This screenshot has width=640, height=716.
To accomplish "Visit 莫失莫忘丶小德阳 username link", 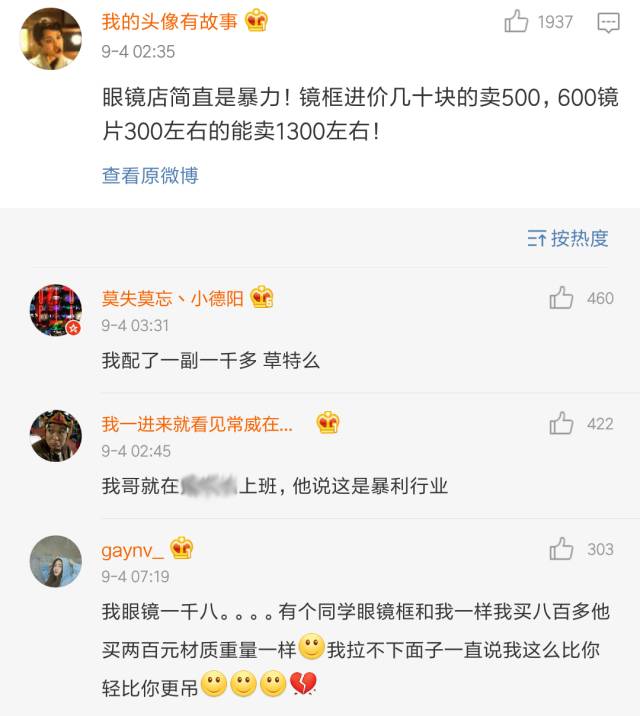I will click(x=172, y=298).
